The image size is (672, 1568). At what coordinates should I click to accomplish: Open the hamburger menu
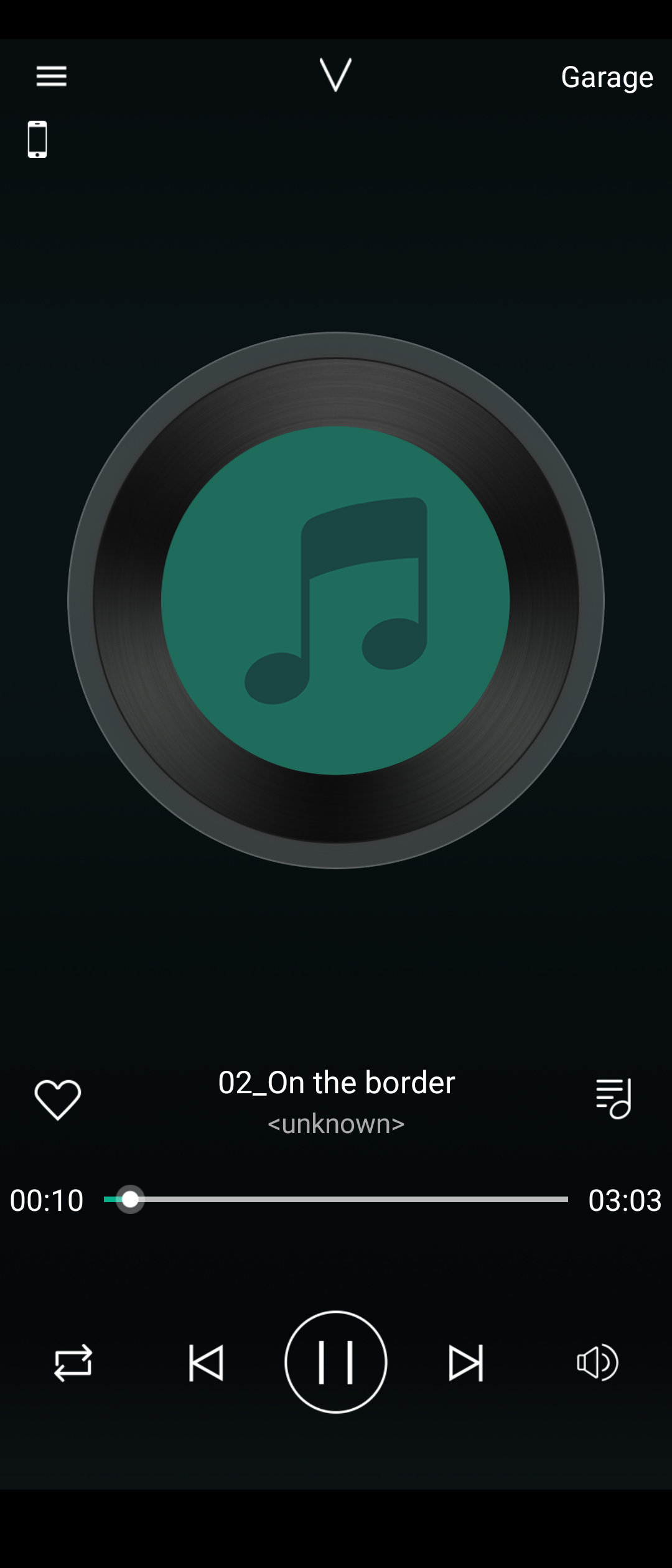[51, 77]
